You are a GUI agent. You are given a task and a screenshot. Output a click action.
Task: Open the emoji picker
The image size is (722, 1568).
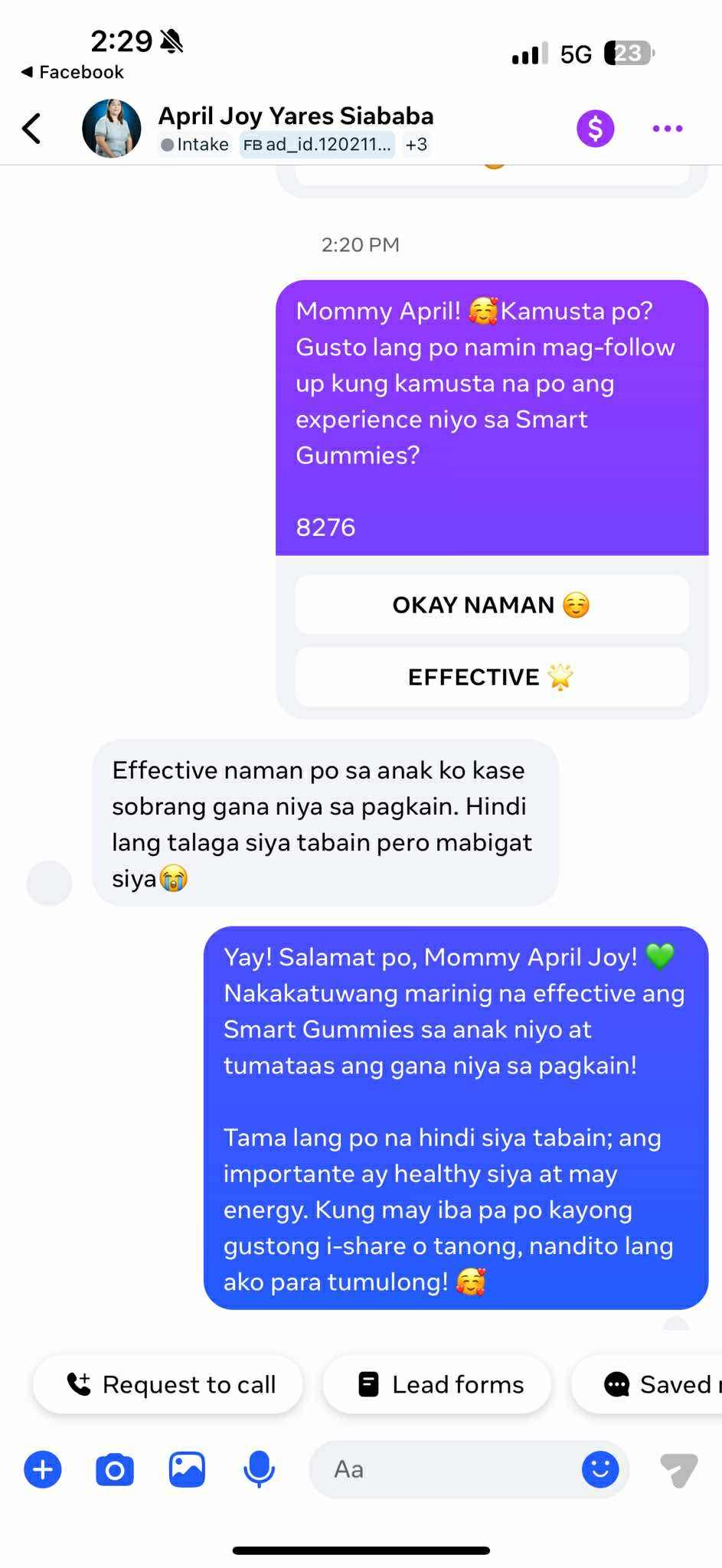click(x=600, y=1469)
